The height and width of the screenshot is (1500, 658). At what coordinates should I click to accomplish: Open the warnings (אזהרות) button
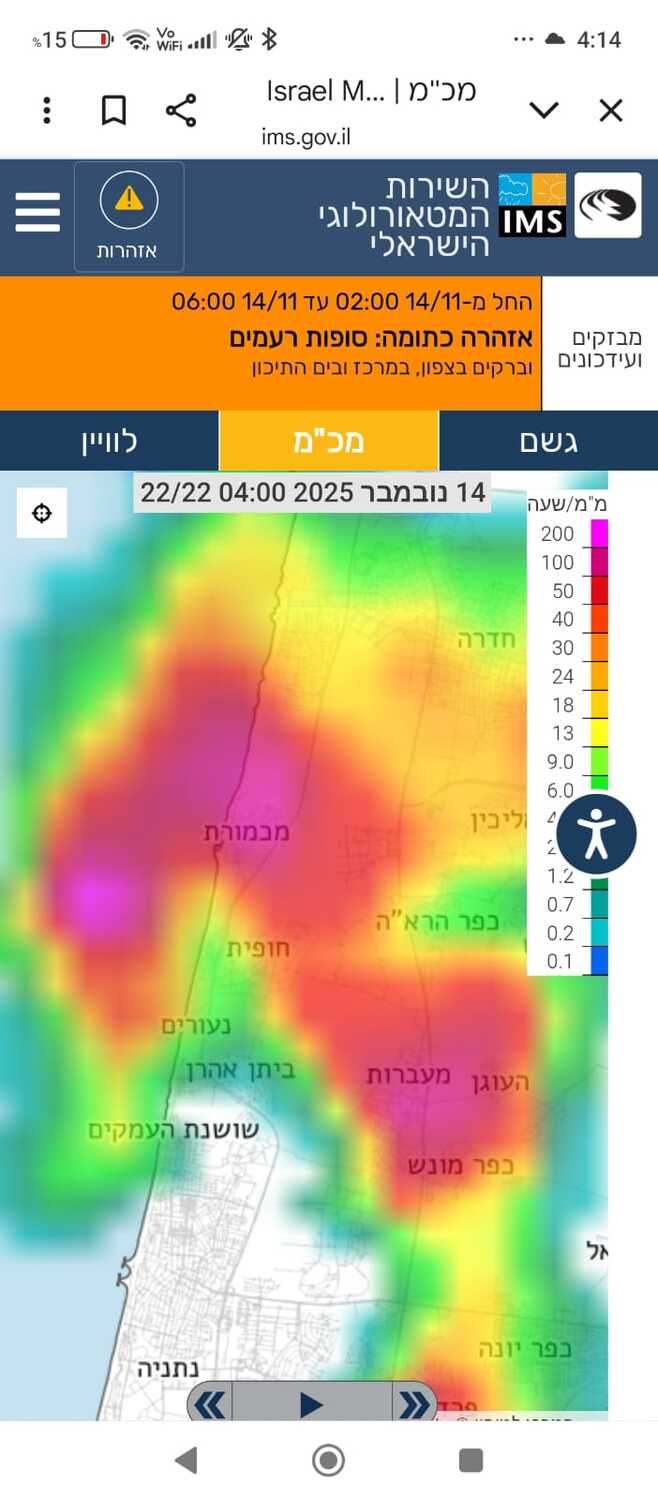point(128,216)
